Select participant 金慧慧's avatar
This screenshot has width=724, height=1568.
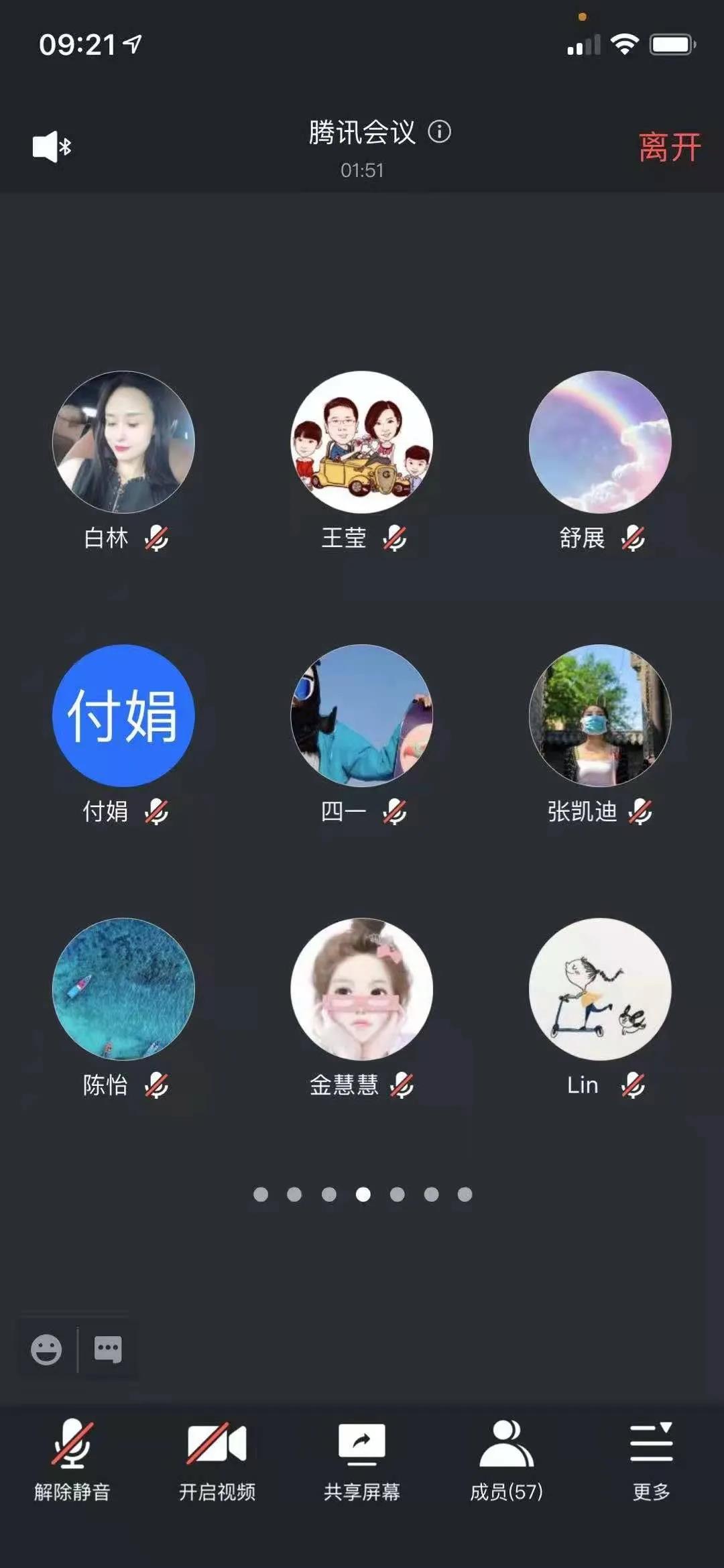(362, 989)
